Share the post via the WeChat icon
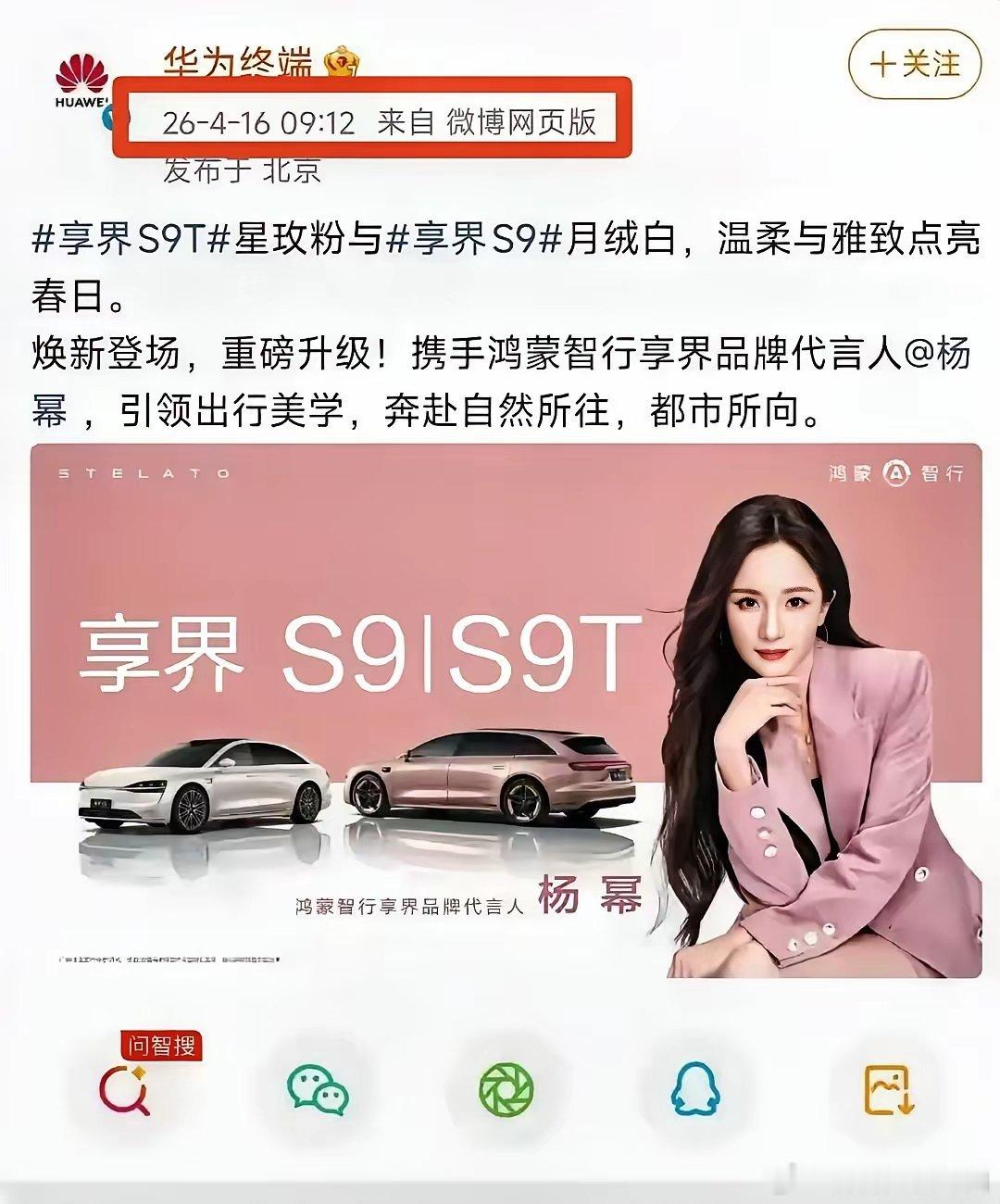This screenshot has height=1204, width=1000. 319,1091
